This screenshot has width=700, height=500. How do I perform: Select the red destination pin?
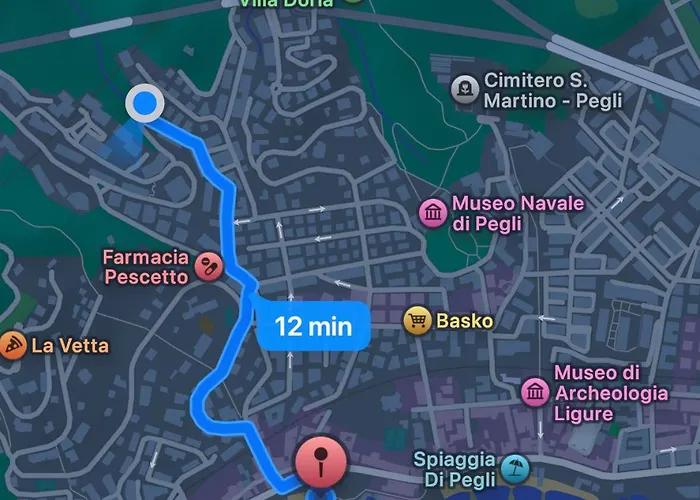[320, 463]
